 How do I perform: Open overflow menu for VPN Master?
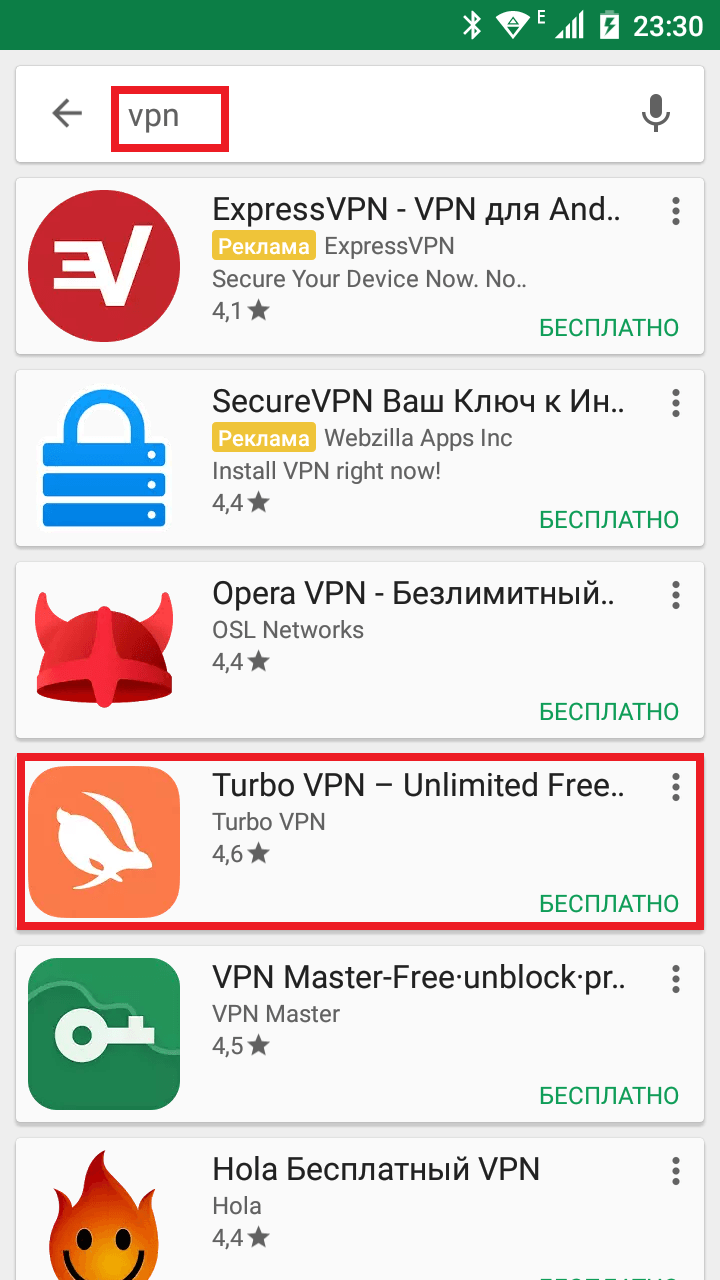click(x=676, y=979)
